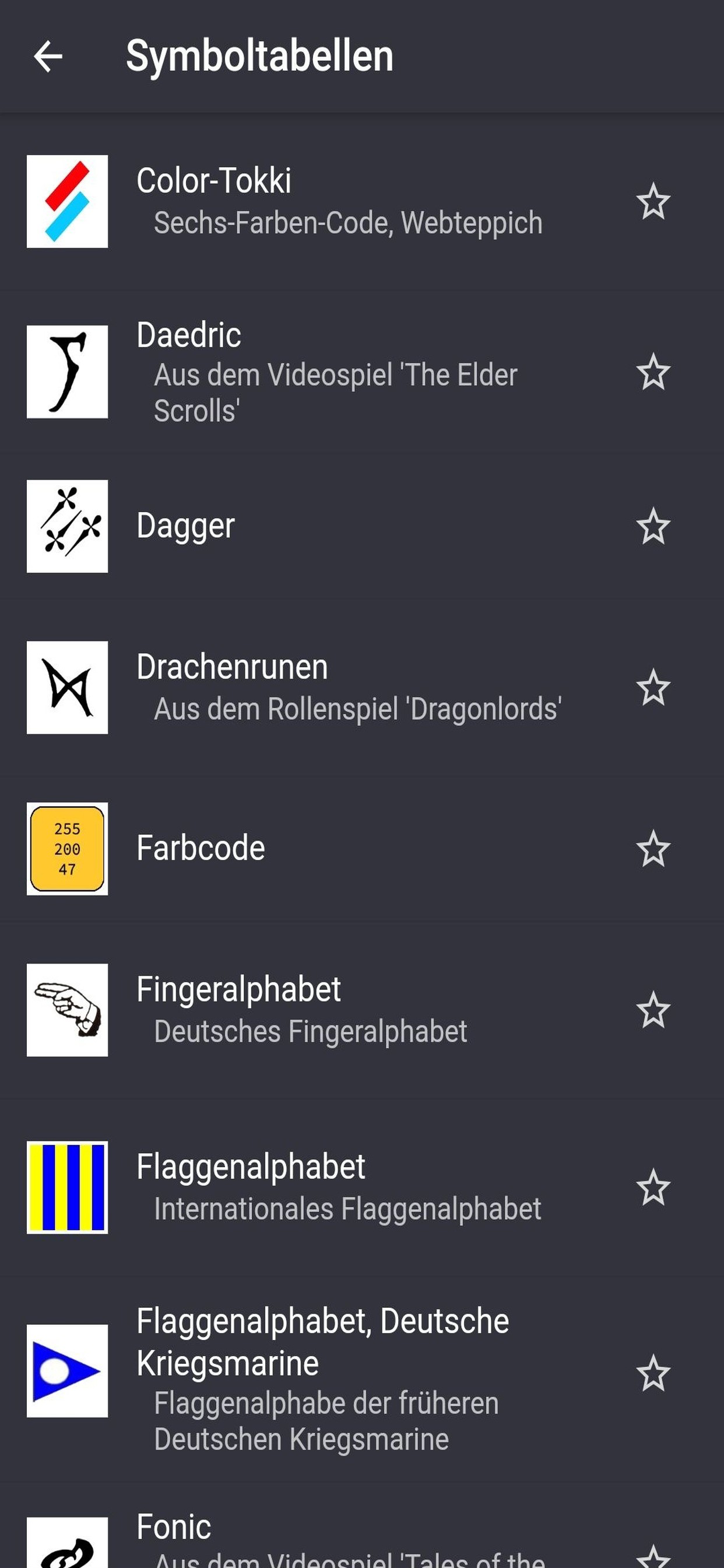Favorite Color-Tokki with its star
The image size is (724, 1568).
[x=653, y=201]
